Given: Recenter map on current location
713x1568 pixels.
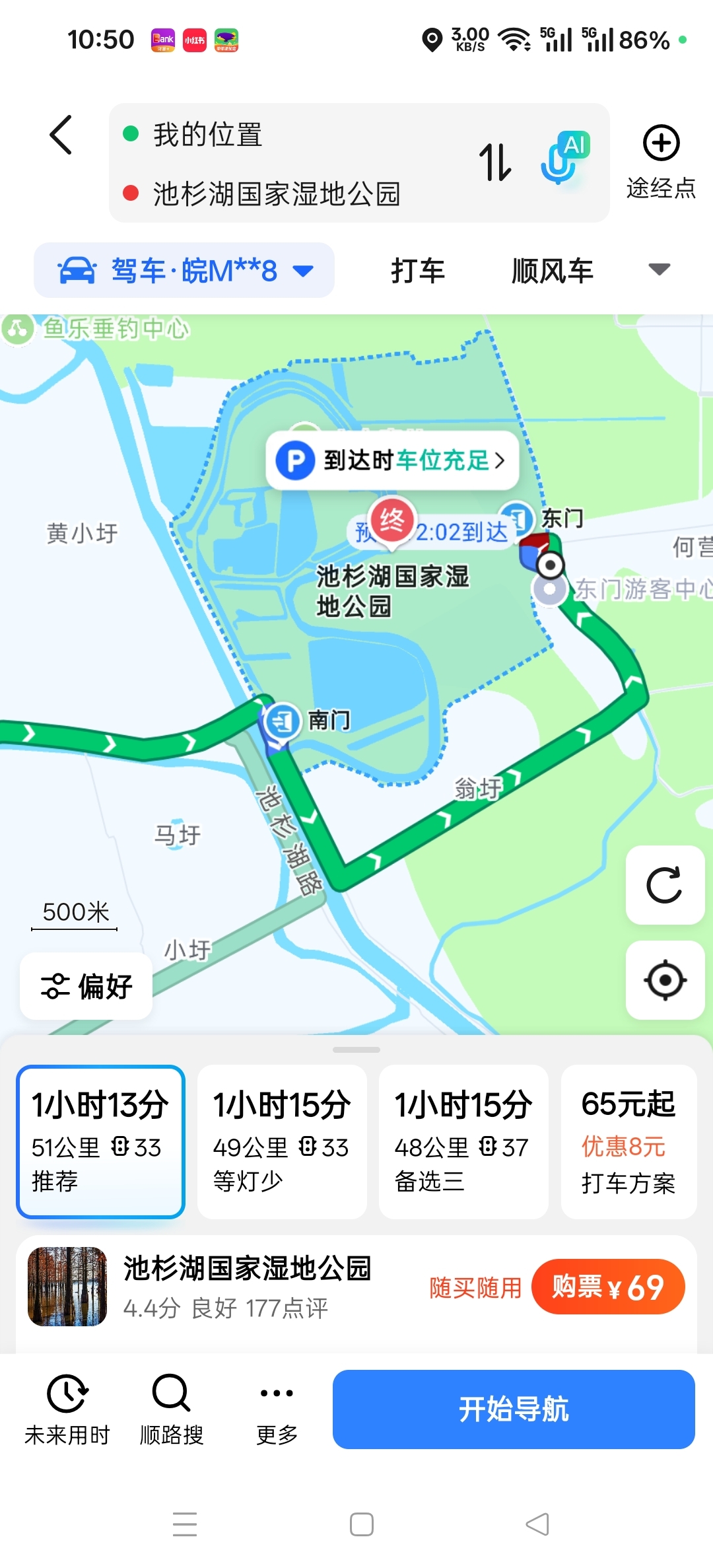Looking at the screenshot, I should [x=664, y=980].
